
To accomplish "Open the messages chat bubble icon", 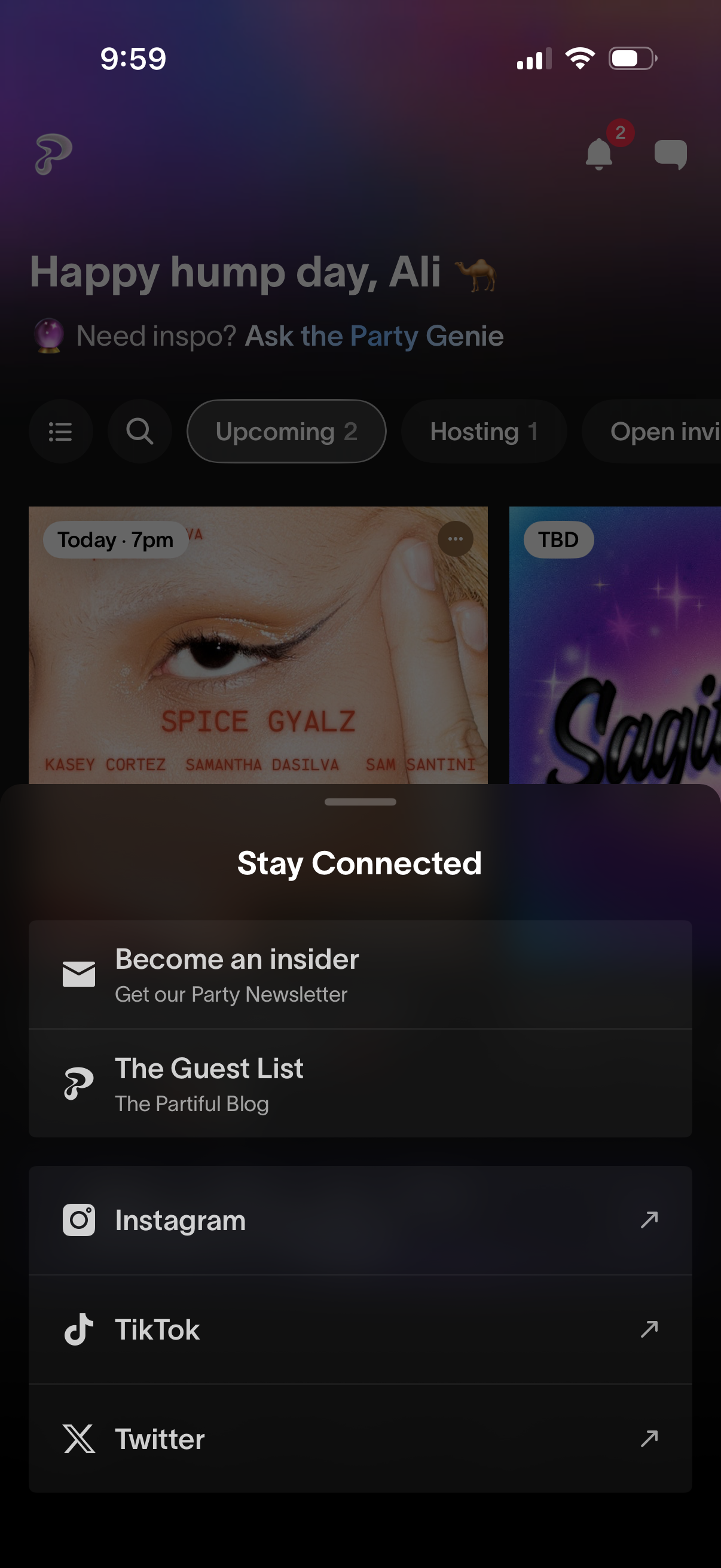I will (671, 153).
